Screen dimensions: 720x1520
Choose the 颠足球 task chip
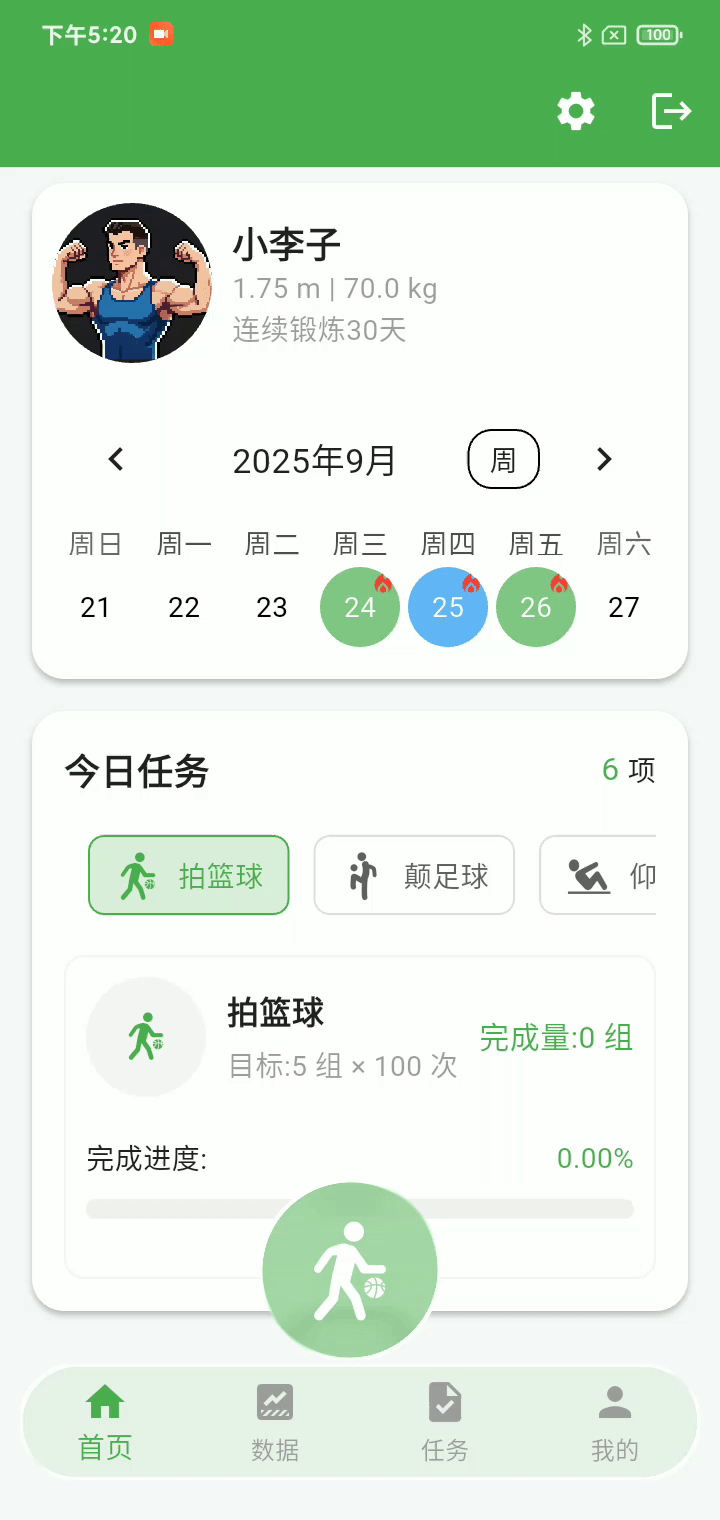coord(414,876)
